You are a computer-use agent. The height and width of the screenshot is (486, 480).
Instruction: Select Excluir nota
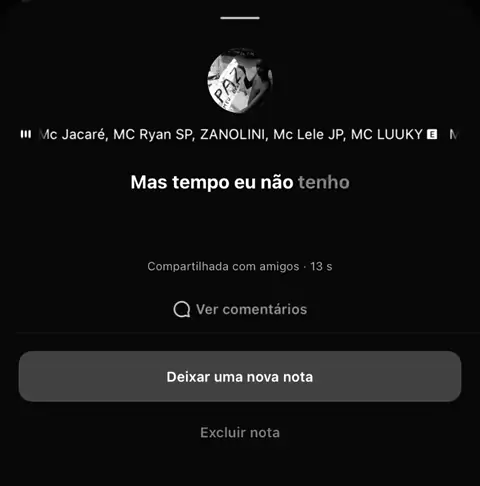coord(240,432)
